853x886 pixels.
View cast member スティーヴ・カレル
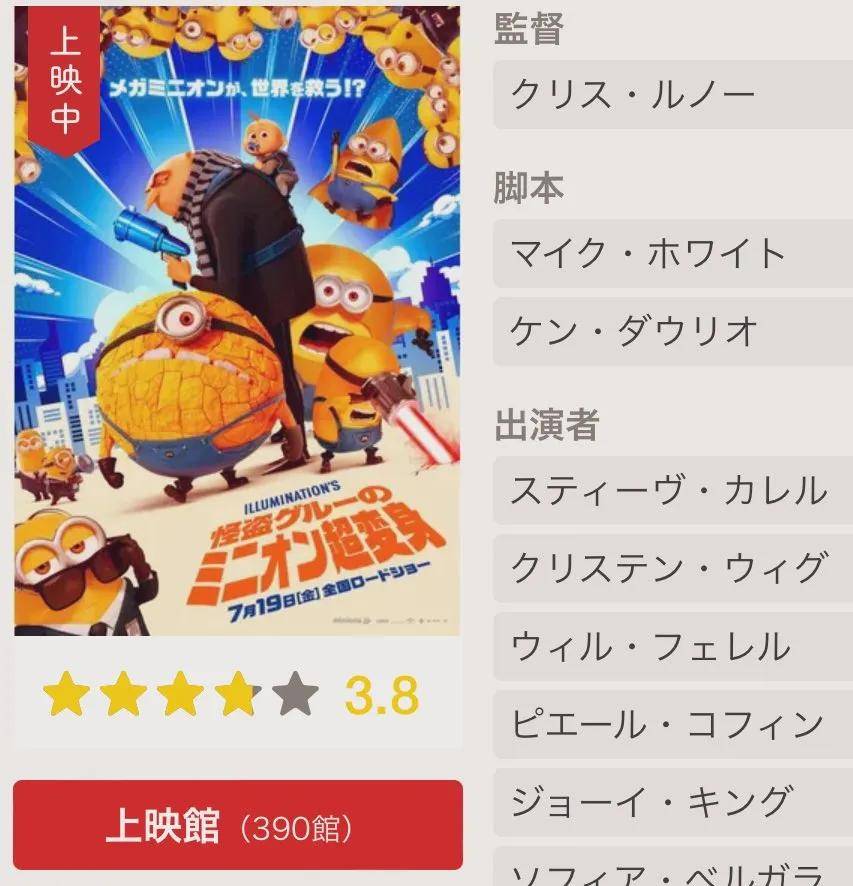pos(673,491)
